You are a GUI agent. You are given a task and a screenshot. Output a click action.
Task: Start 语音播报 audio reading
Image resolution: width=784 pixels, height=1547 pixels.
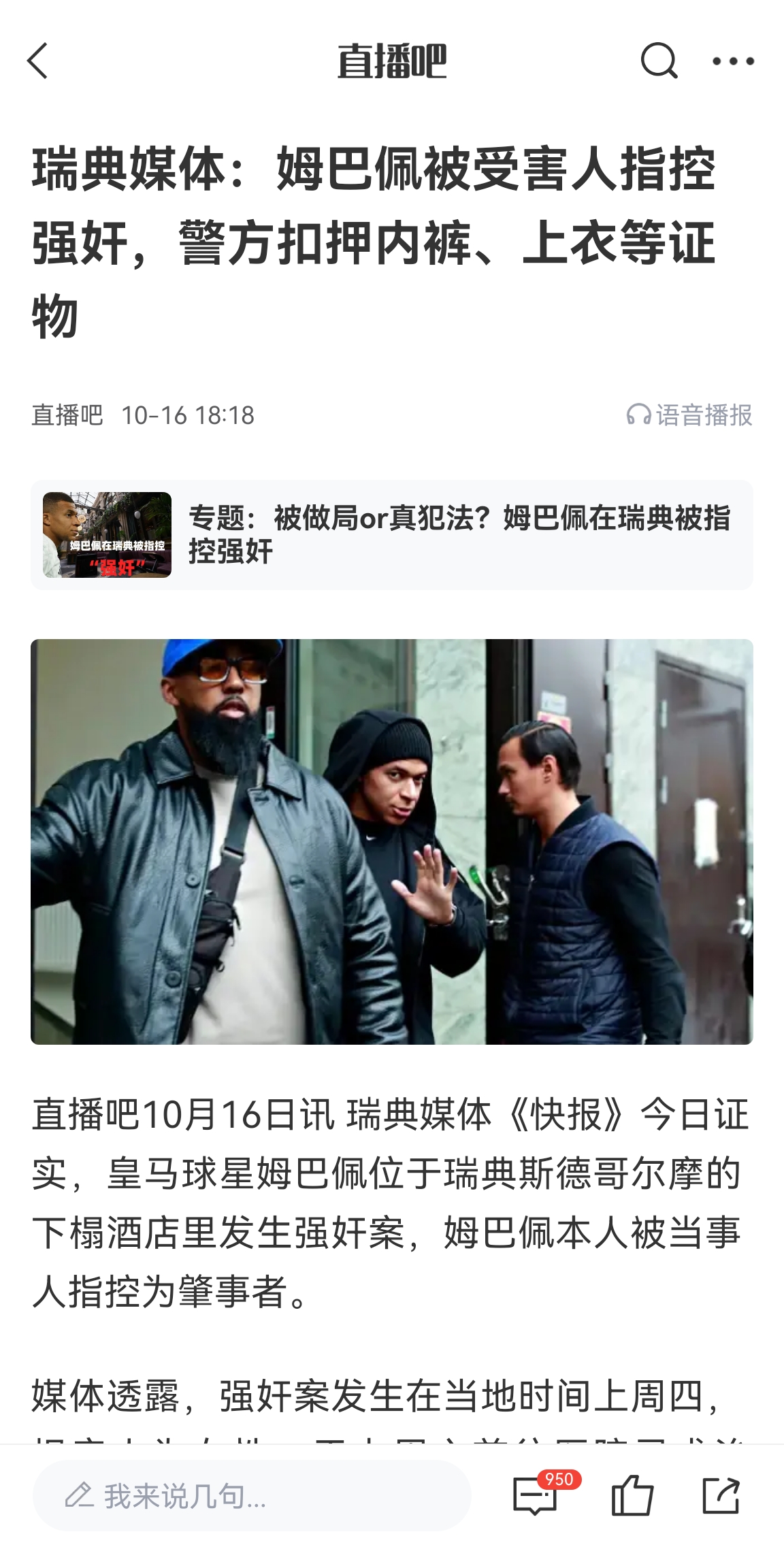click(689, 414)
